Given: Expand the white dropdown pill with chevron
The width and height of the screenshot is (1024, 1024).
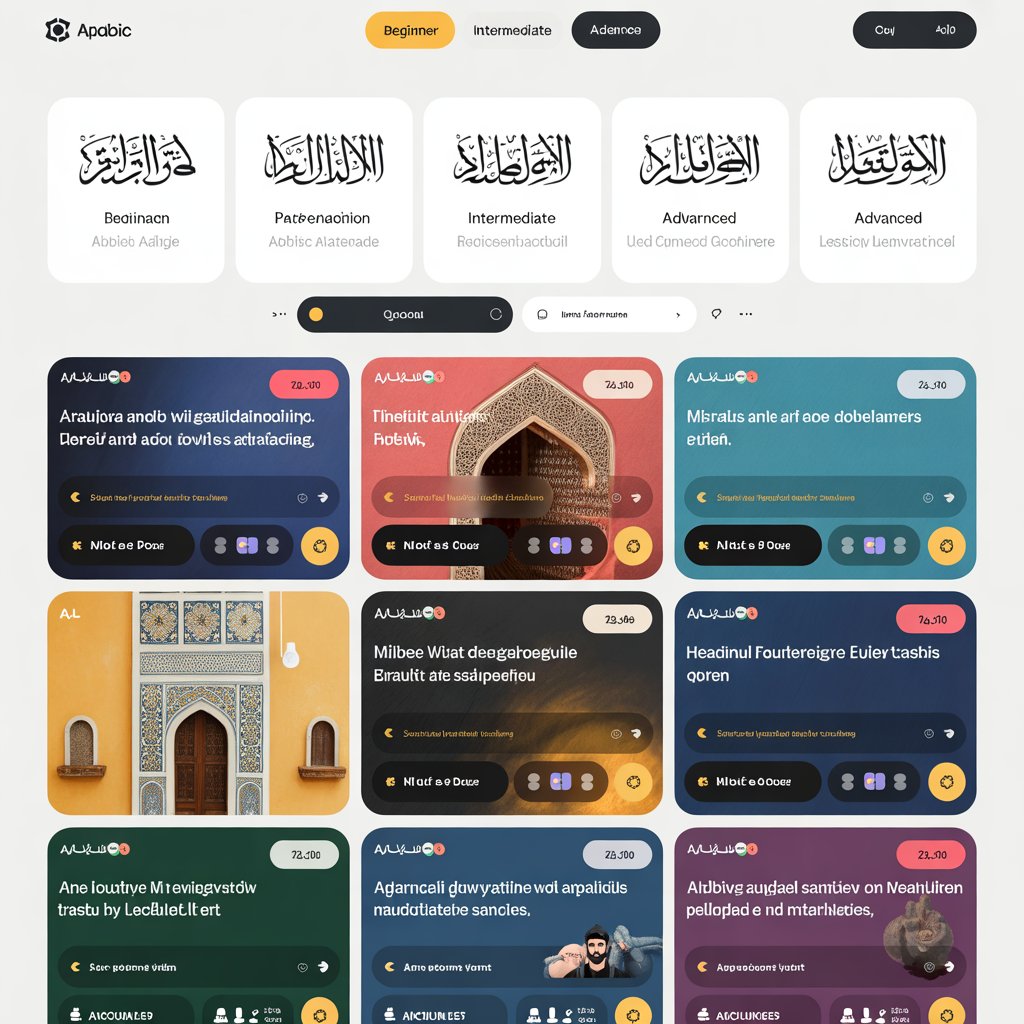Looking at the screenshot, I should 608,314.
